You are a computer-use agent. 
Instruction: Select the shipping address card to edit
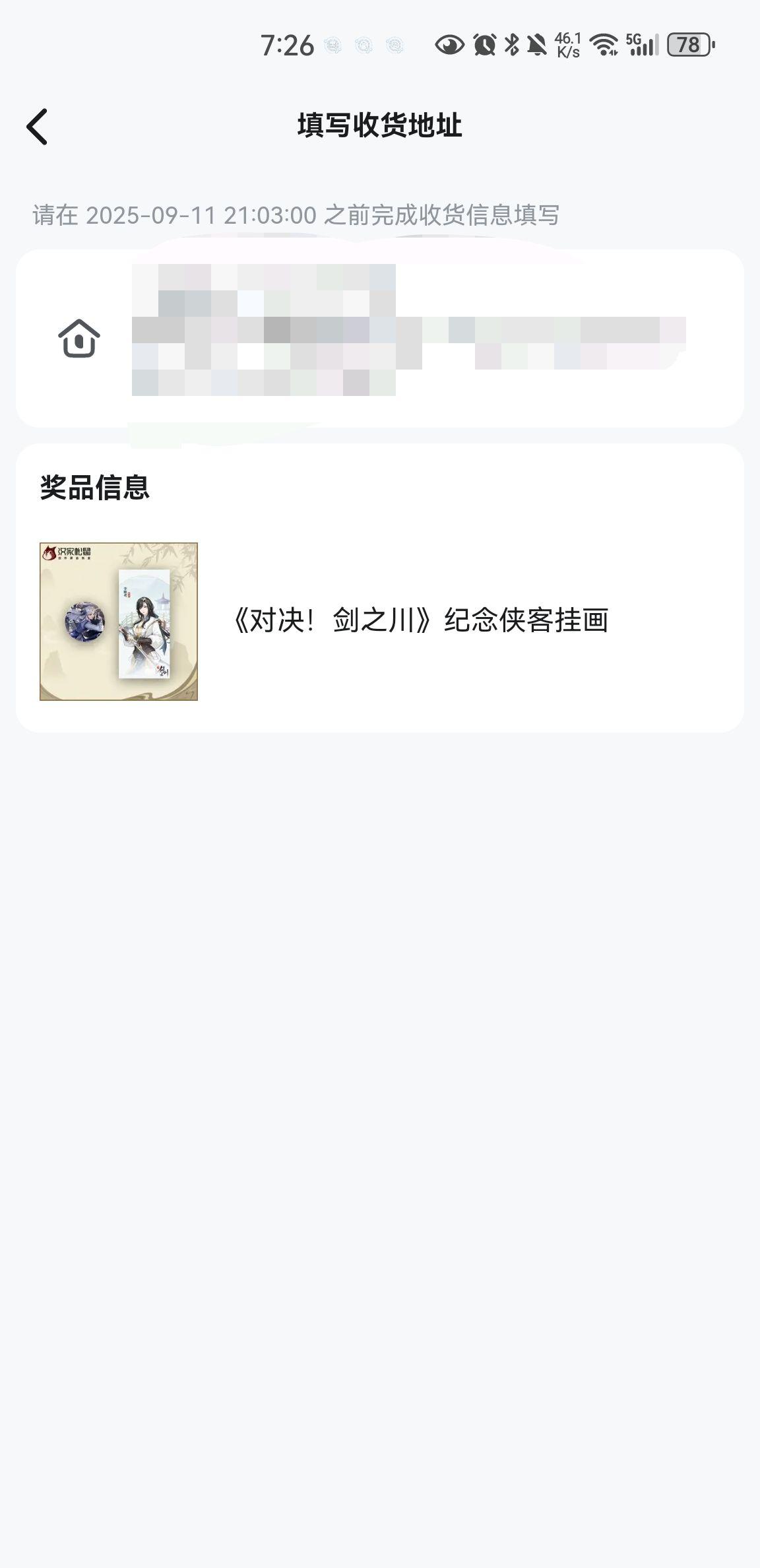(x=380, y=339)
